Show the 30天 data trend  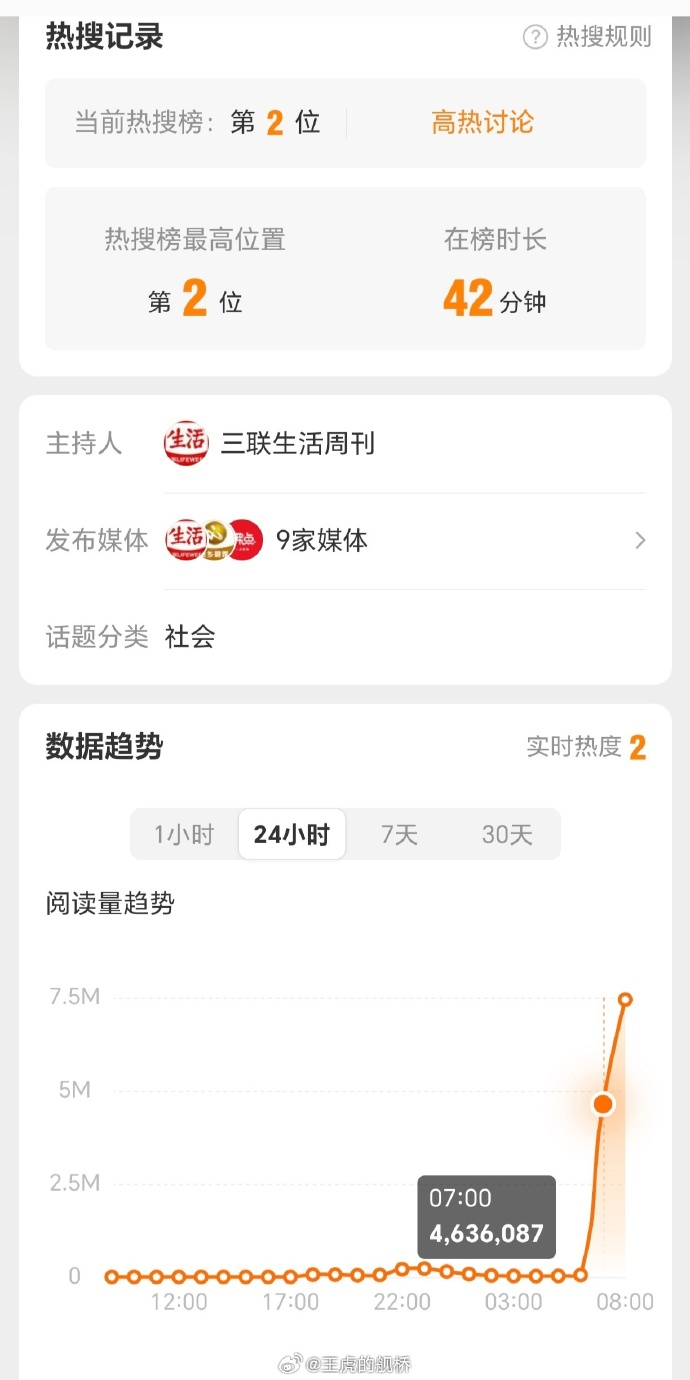coord(507,834)
